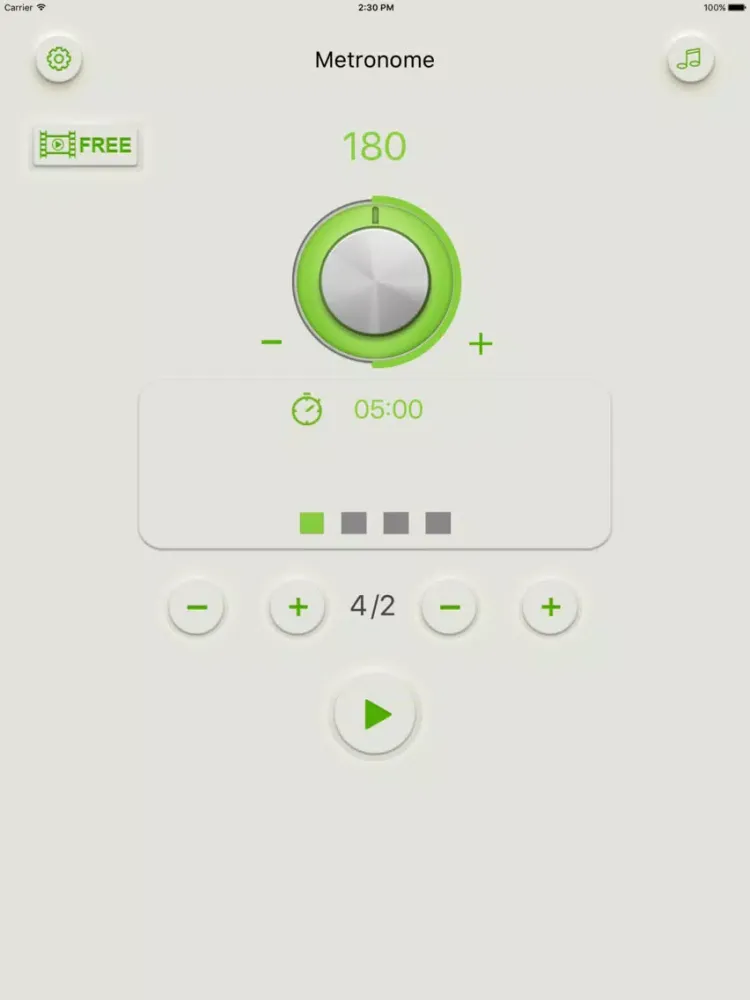Decrease the note value after the slash
The image size is (750, 1000).
pyautogui.click(x=450, y=607)
